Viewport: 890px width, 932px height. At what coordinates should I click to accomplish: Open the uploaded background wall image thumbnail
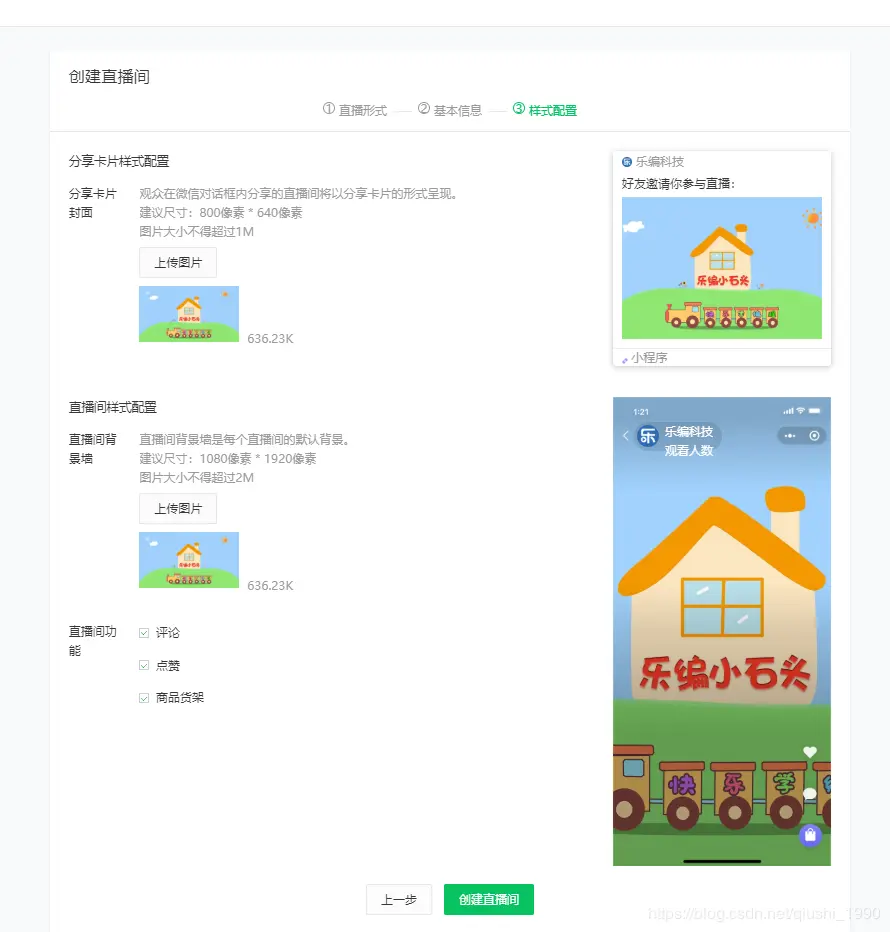[189, 560]
